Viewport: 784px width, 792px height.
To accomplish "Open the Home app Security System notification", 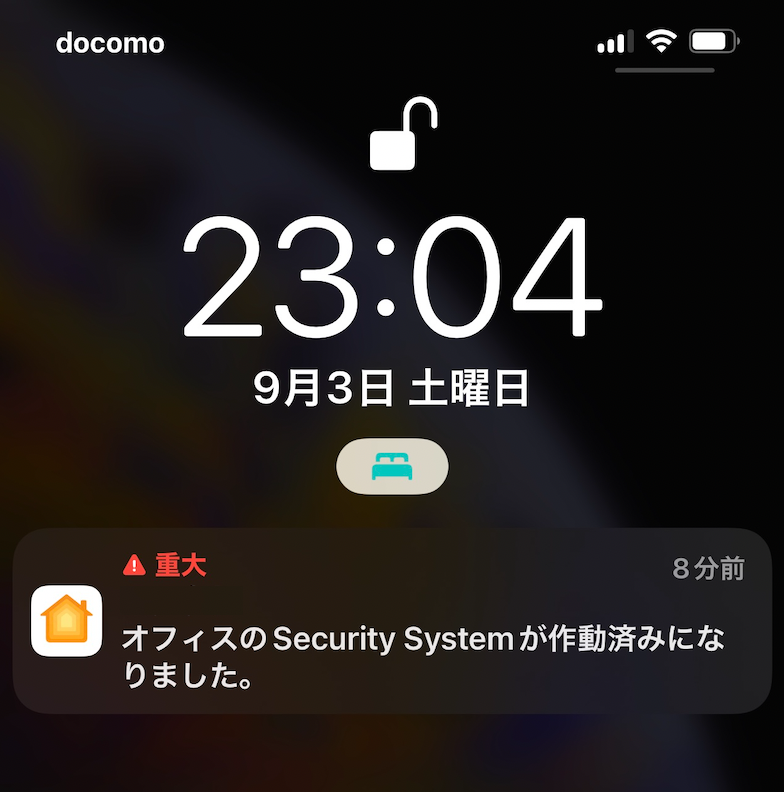I will pyautogui.click(x=392, y=621).
